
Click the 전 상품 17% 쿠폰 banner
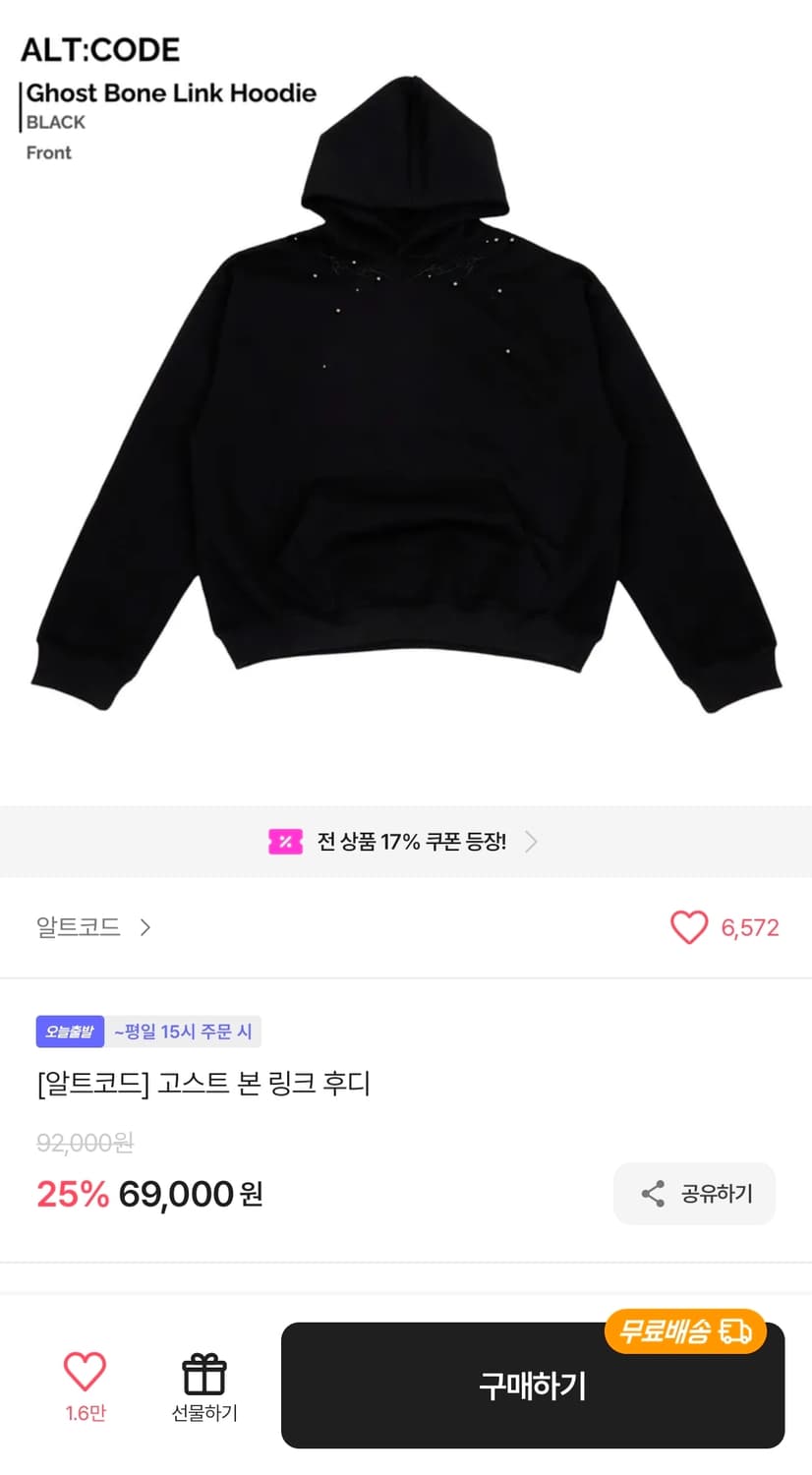pyautogui.click(x=413, y=842)
